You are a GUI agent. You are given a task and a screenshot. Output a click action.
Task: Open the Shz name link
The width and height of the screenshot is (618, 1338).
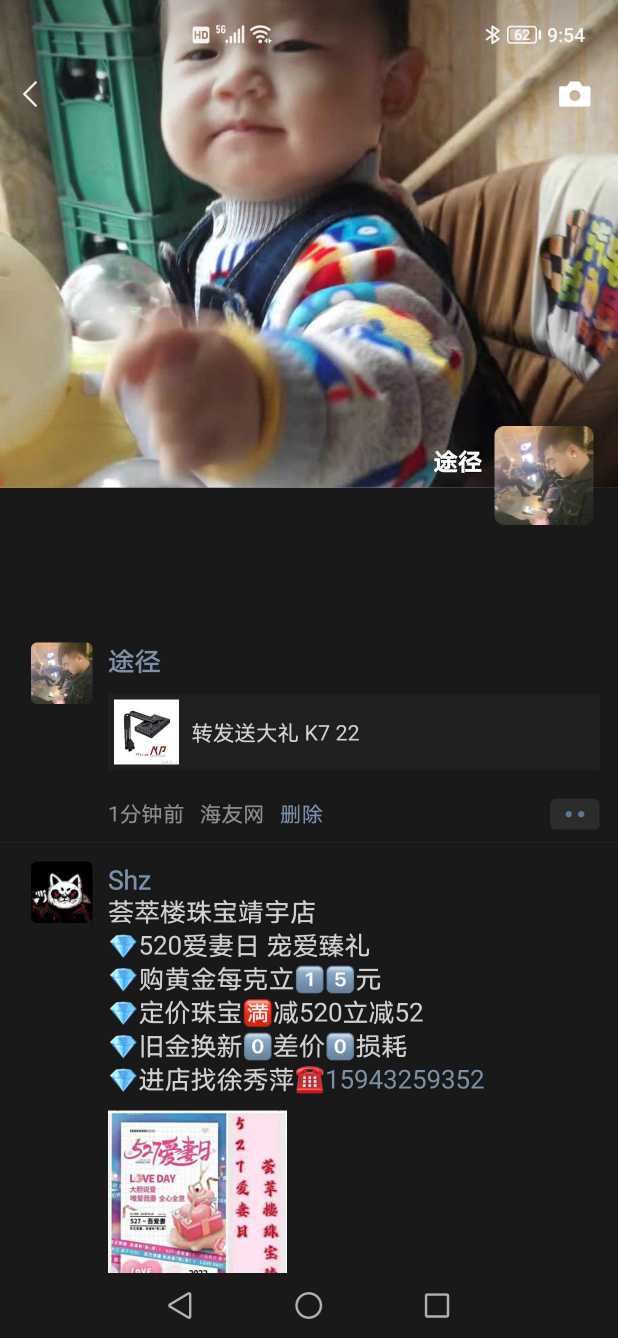pyautogui.click(x=130, y=880)
